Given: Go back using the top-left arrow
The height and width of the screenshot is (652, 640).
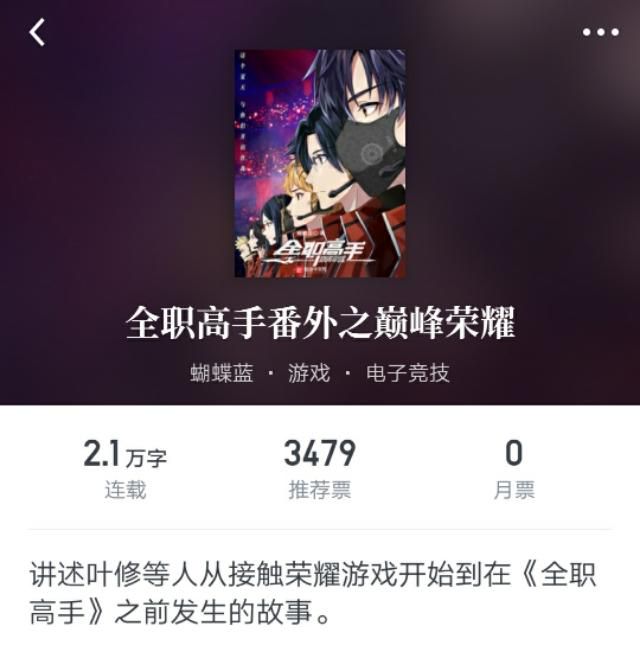Looking at the screenshot, I should 37,33.
